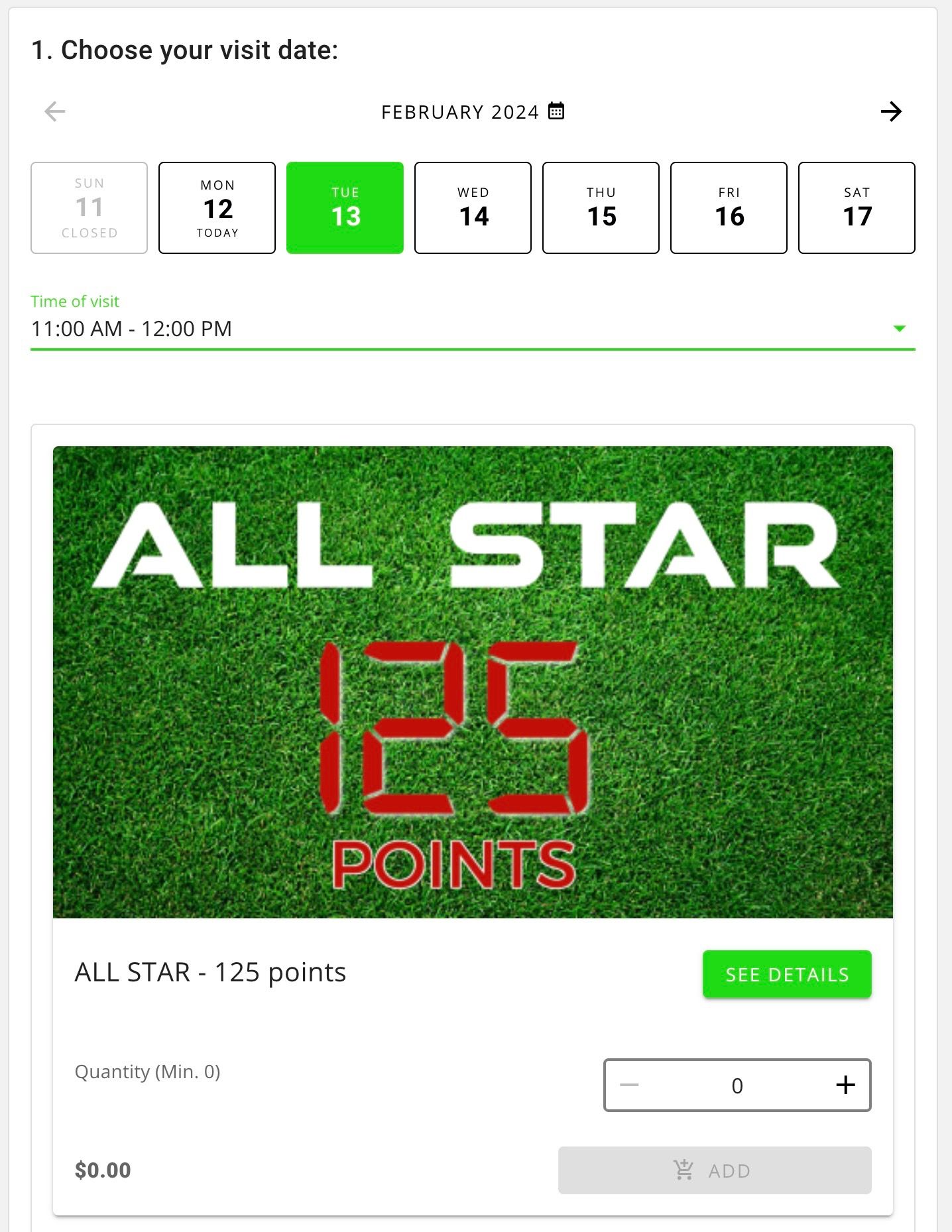Select Monday 12 as visit date
Image resolution: width=952 pixels, height=1232 pixels.
[217, 208]
